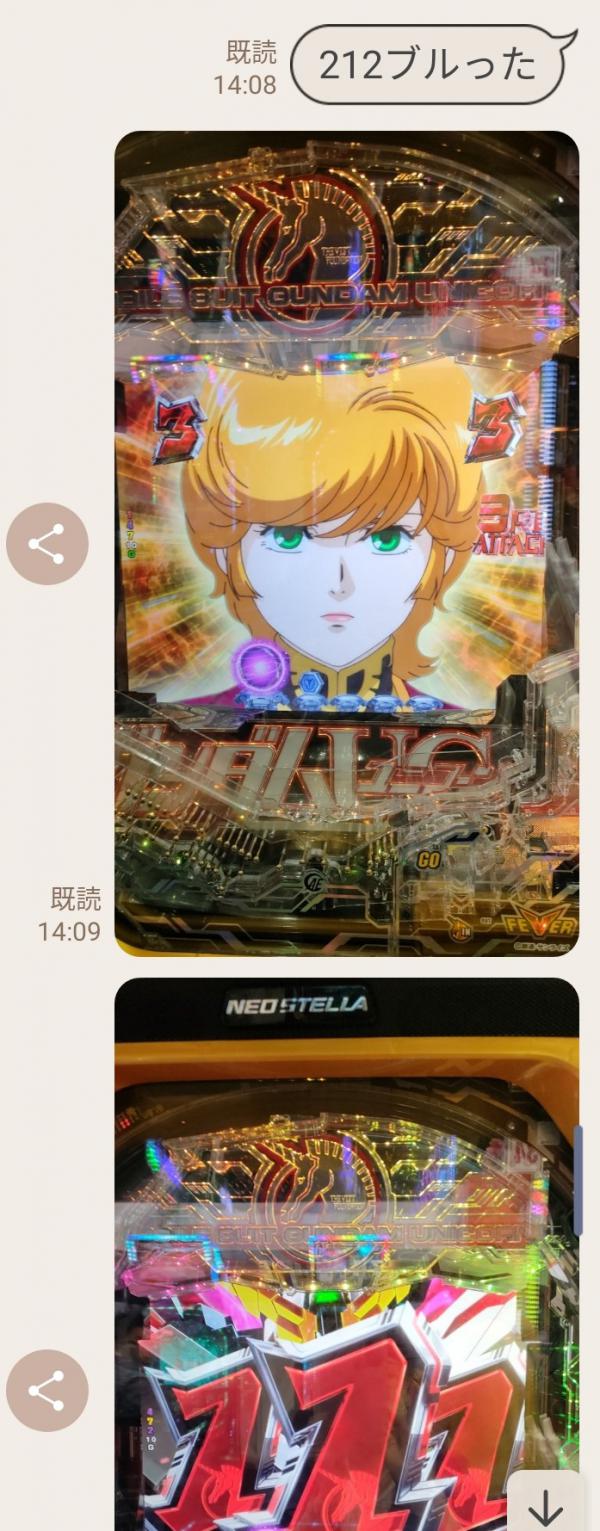Image resolution: width=600 pixels, height=1531 pixels.
Task: Share the Gundam Unicorn character photo
Action: (x=47, y=544)
